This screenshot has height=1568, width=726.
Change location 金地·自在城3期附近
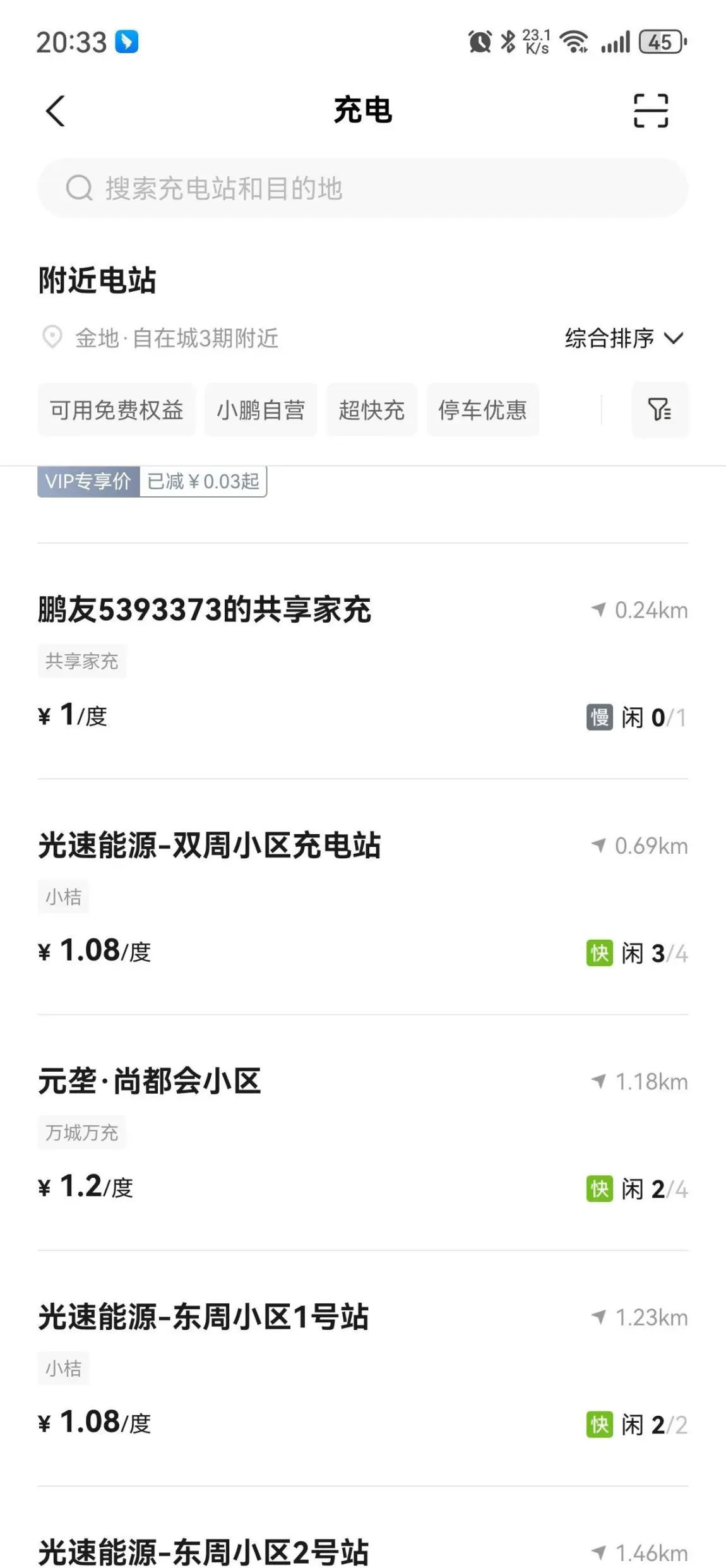click(160, 338)
